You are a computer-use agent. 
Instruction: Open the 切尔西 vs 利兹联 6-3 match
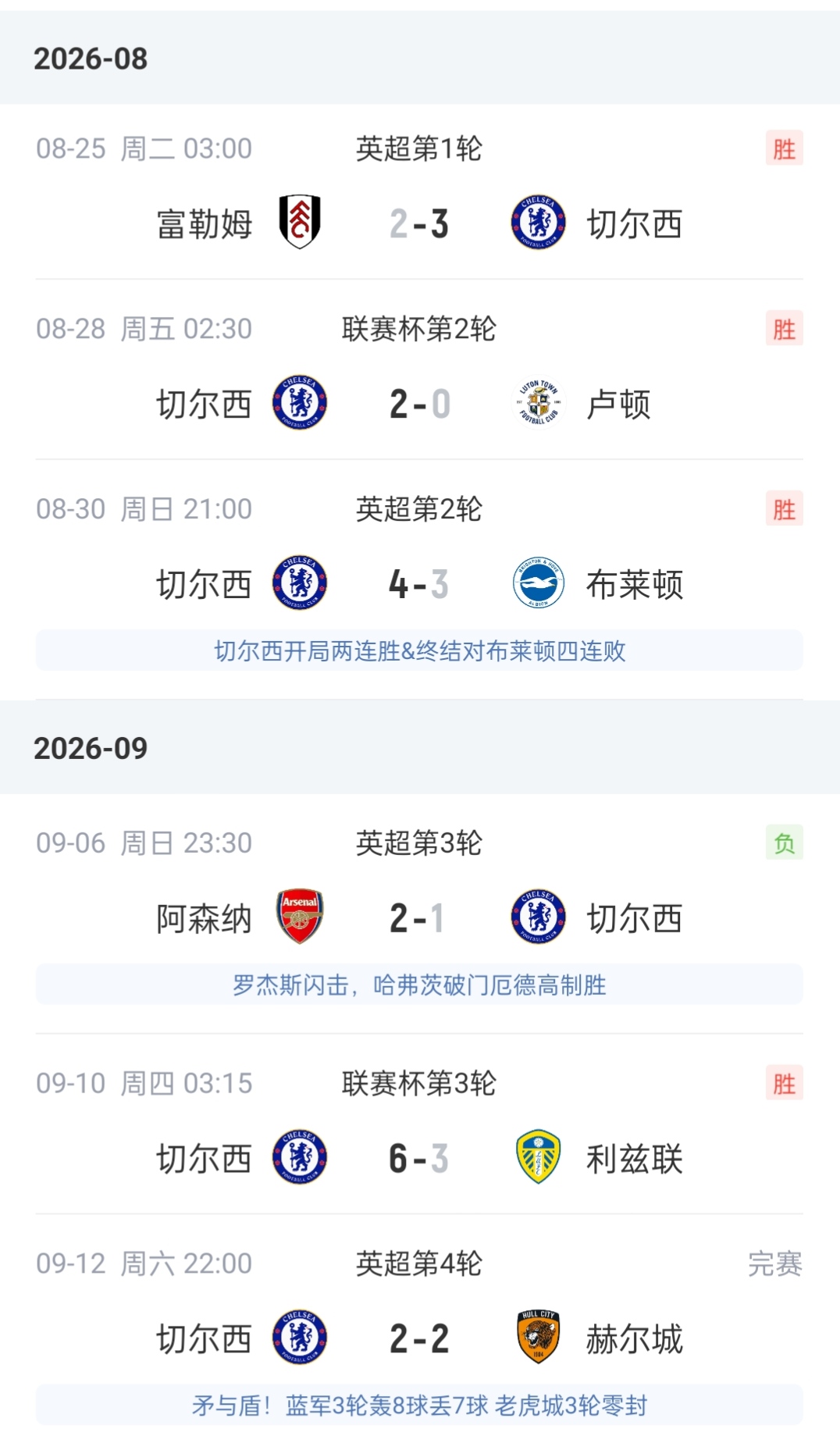point(419,1124)
